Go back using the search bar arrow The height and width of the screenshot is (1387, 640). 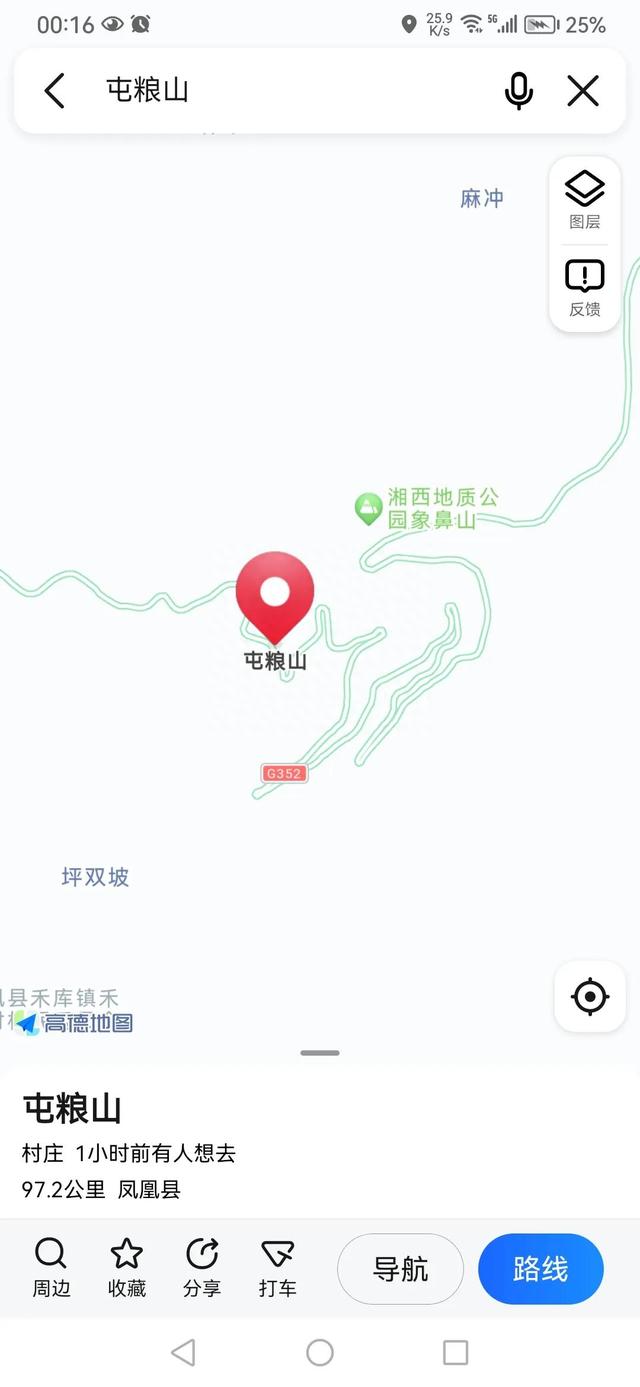pyautogui.click(x=54, y=91)
